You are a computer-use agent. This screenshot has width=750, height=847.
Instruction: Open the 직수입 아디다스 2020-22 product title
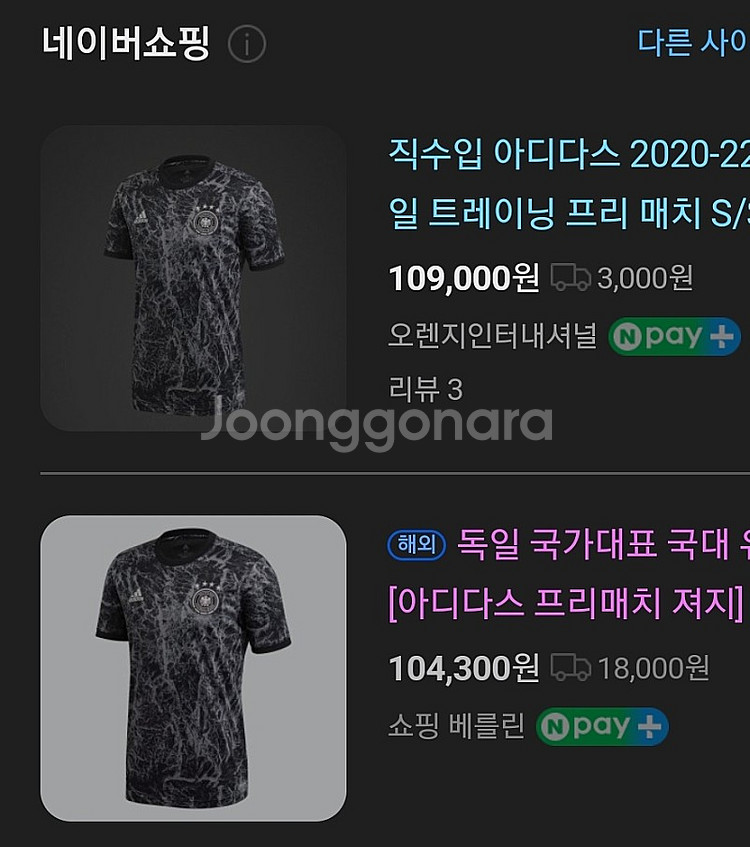[568, 183]
